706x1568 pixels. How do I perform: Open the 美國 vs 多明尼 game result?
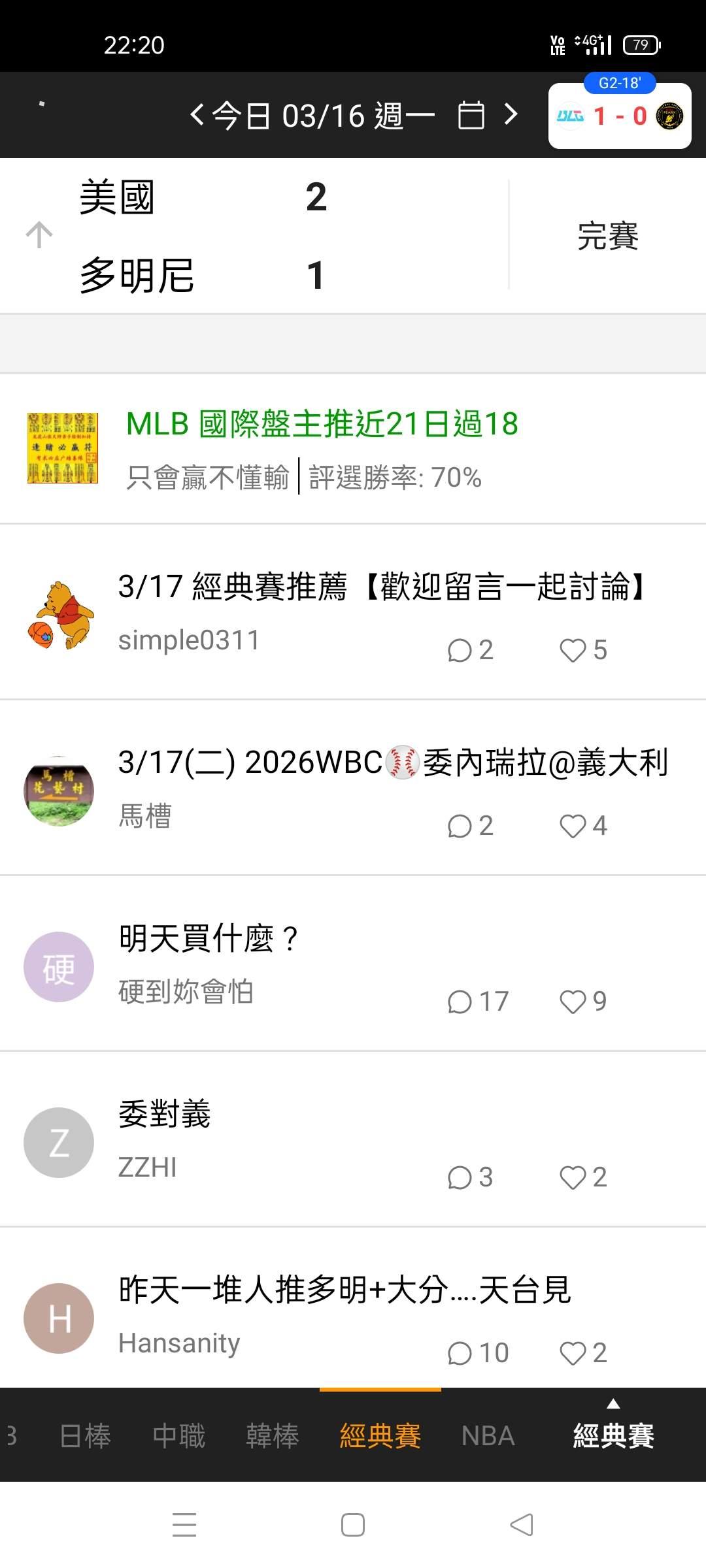point(261,235)
